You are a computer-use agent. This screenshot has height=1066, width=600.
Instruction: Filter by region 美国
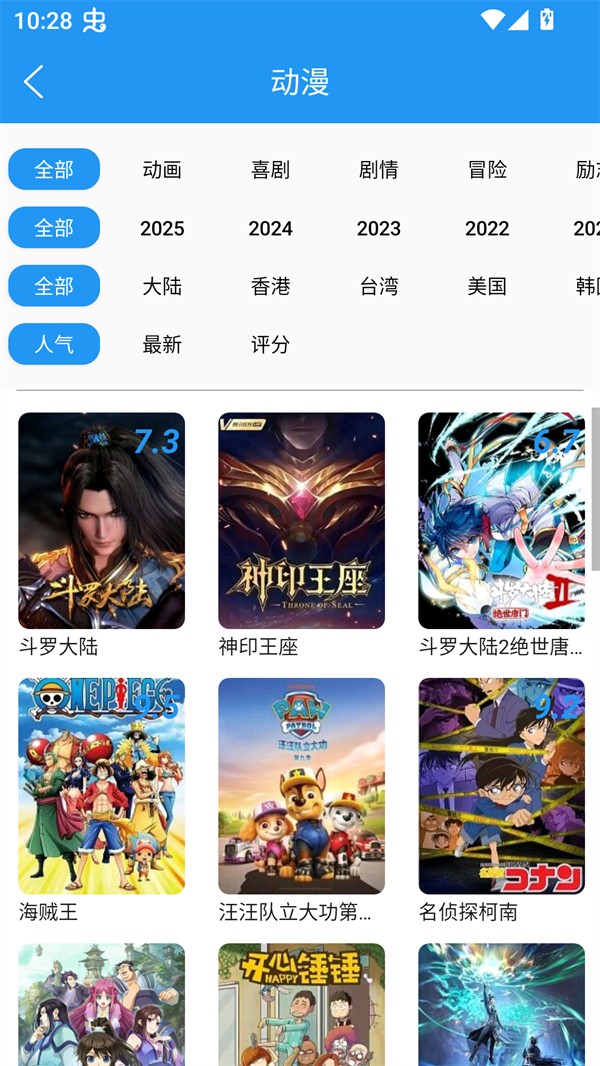487,286
